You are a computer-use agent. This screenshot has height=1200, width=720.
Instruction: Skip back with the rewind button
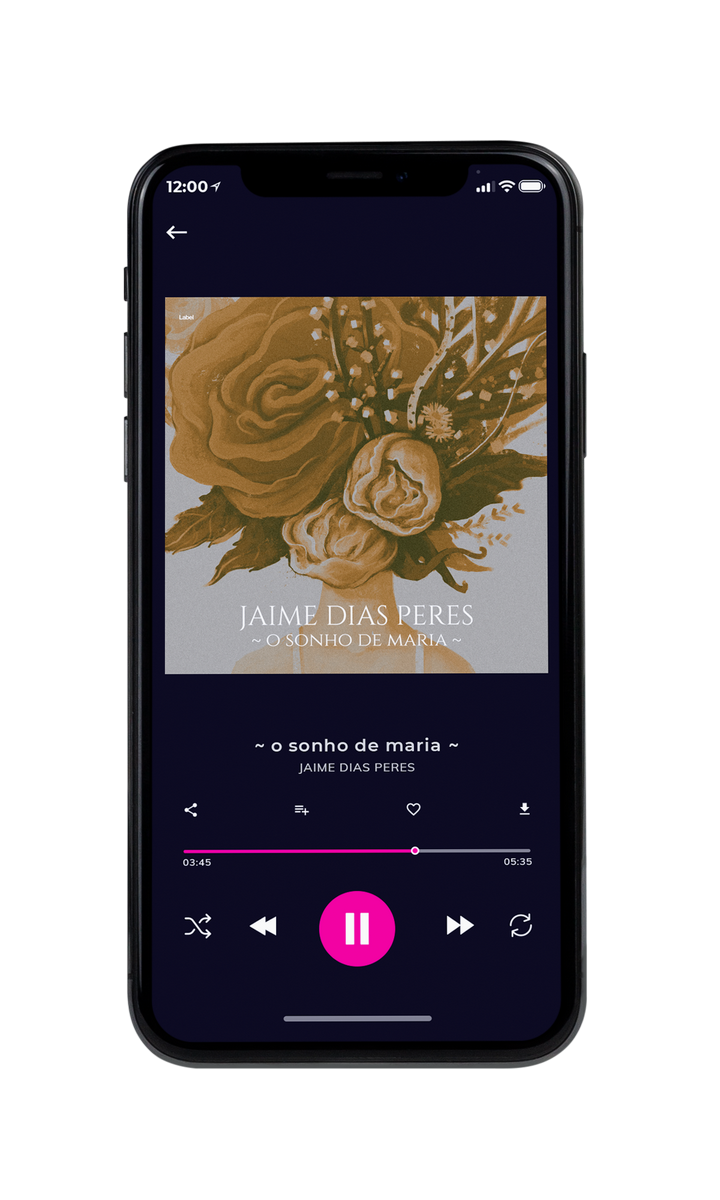(x=263, y=926)
